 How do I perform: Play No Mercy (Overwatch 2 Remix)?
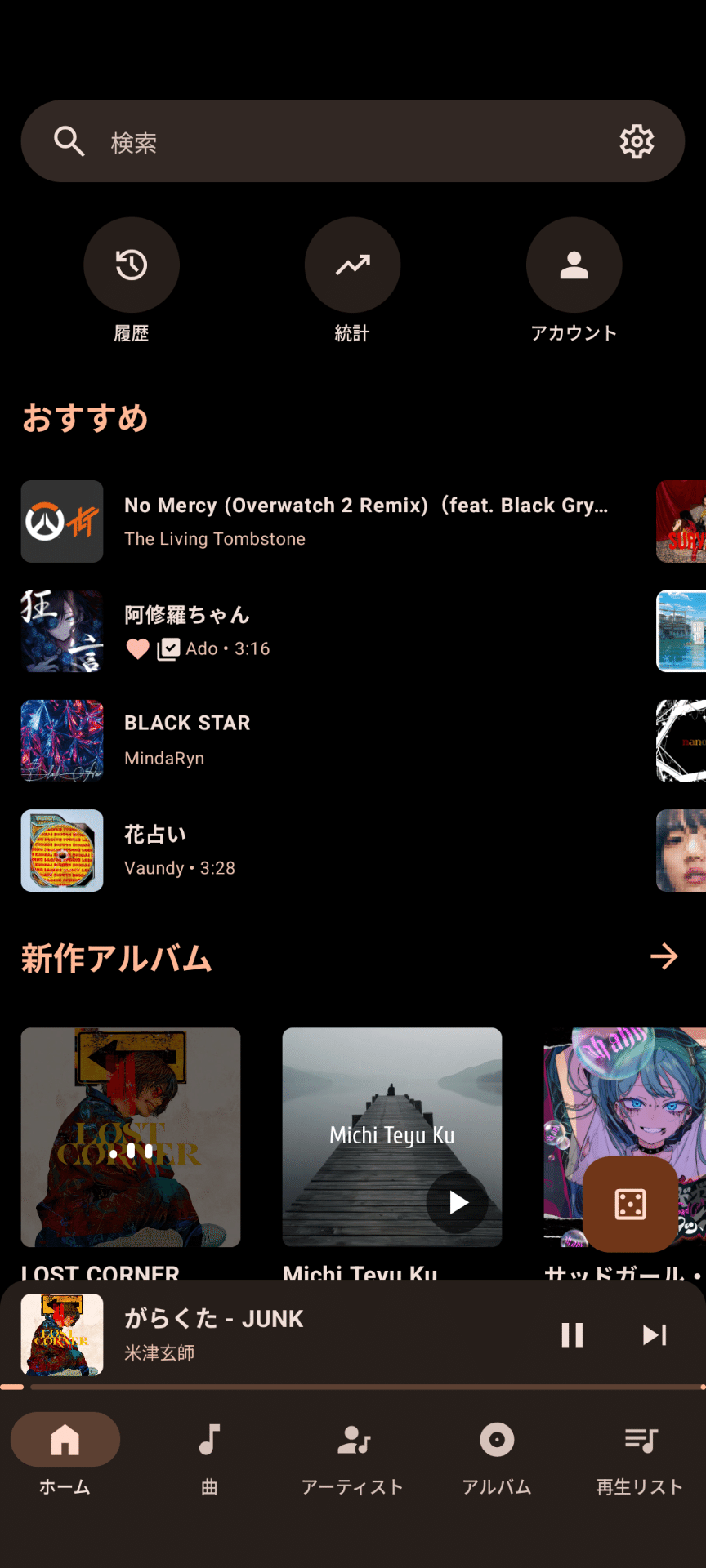click(327, 521)
